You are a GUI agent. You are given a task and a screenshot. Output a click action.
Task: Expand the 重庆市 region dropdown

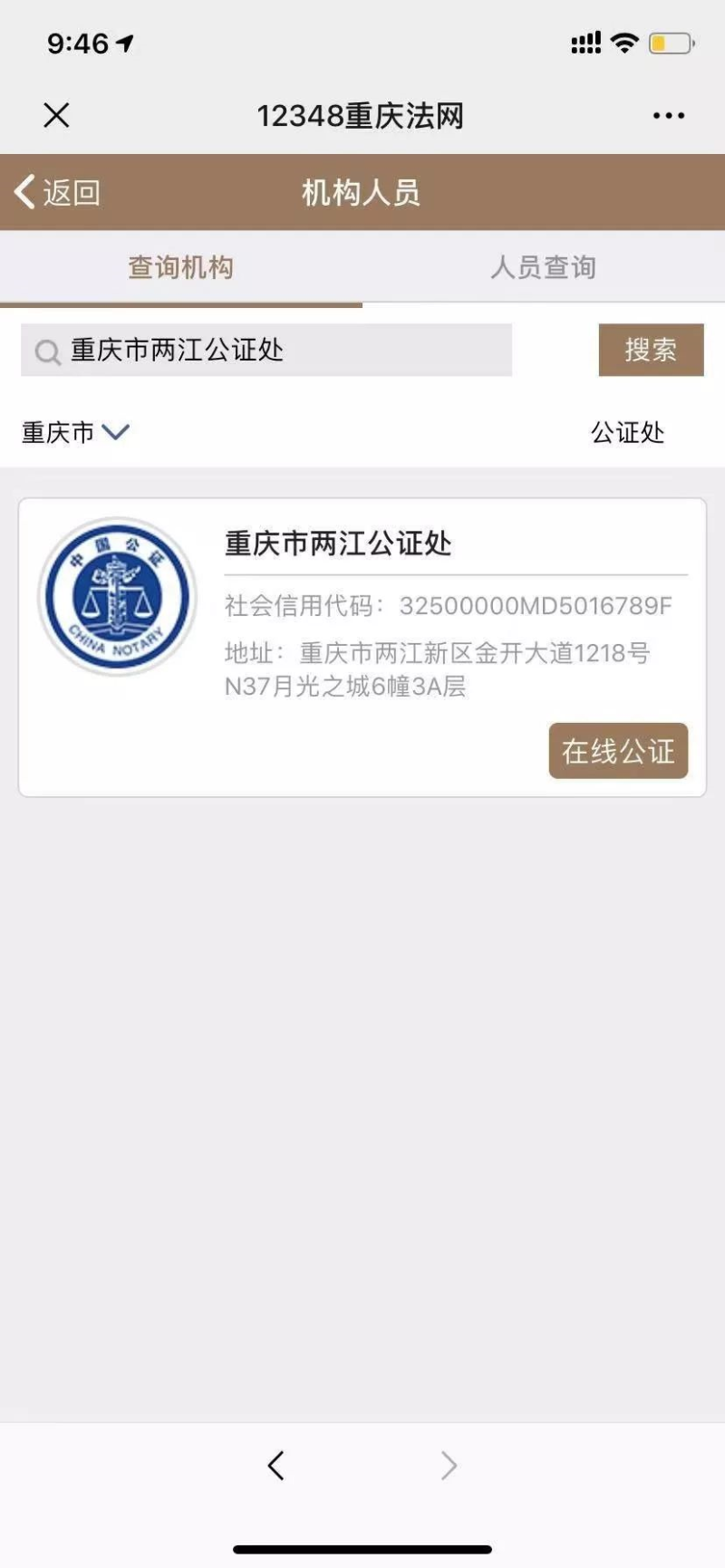(x=76, y=432)
